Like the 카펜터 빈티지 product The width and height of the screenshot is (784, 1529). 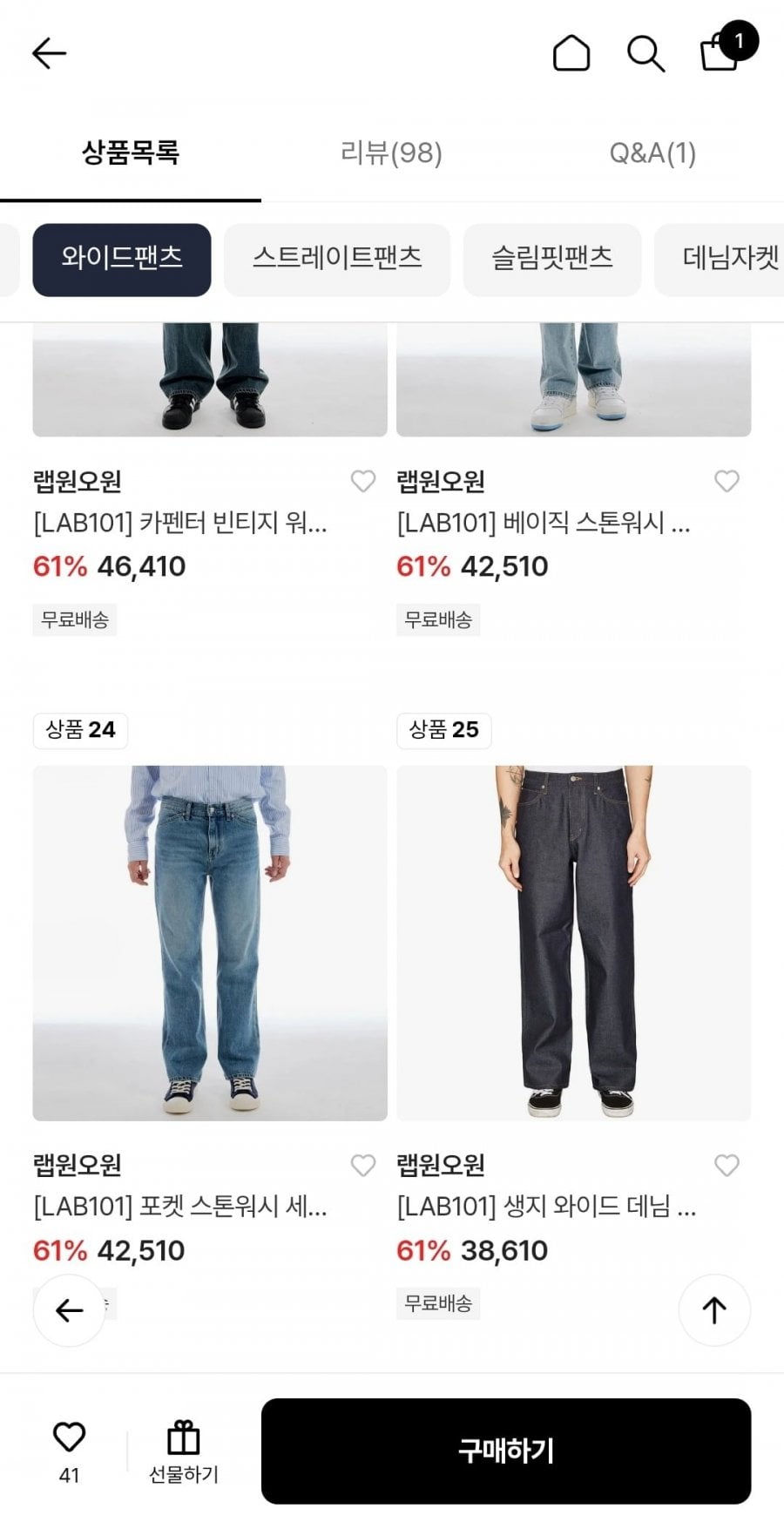click(x=363, y=481)
